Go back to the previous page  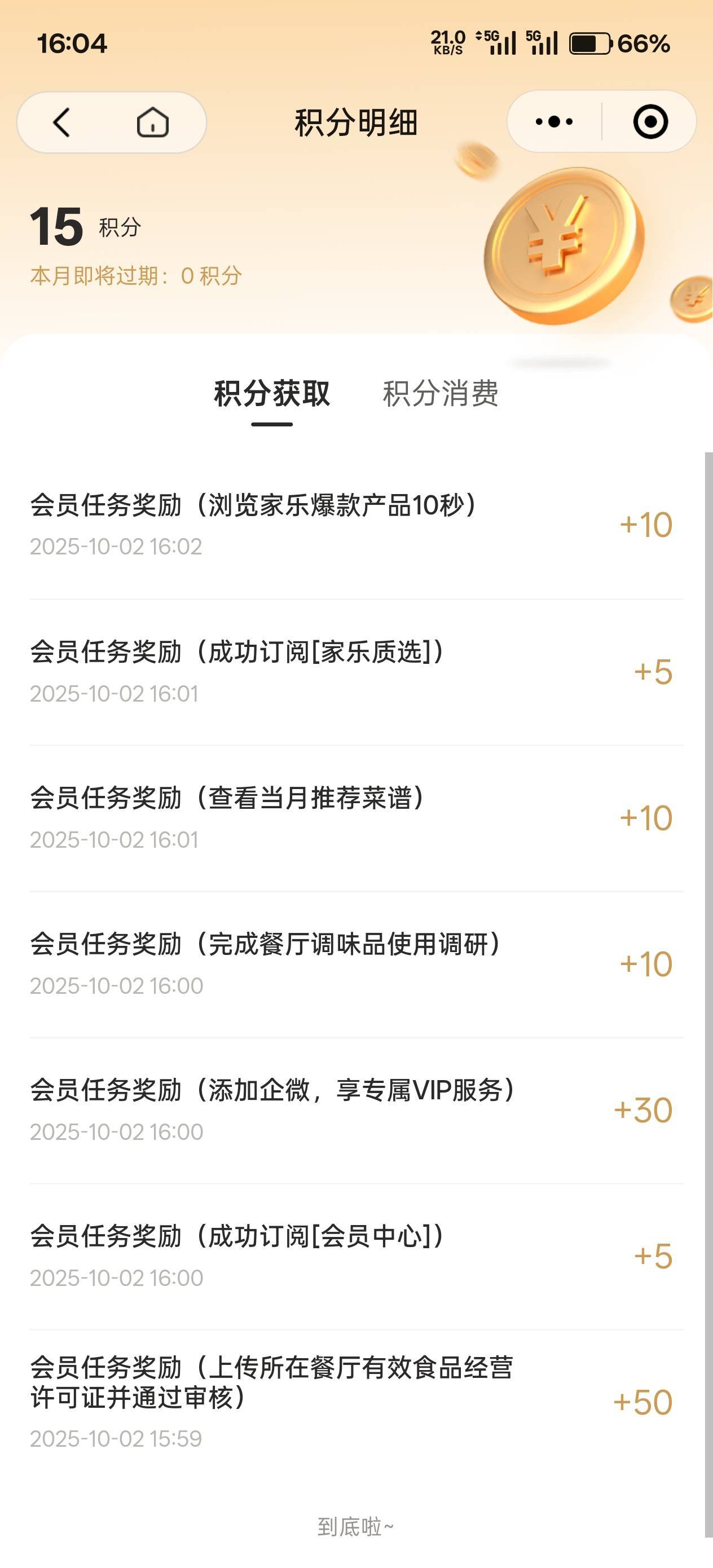click(x=62, y=122)
